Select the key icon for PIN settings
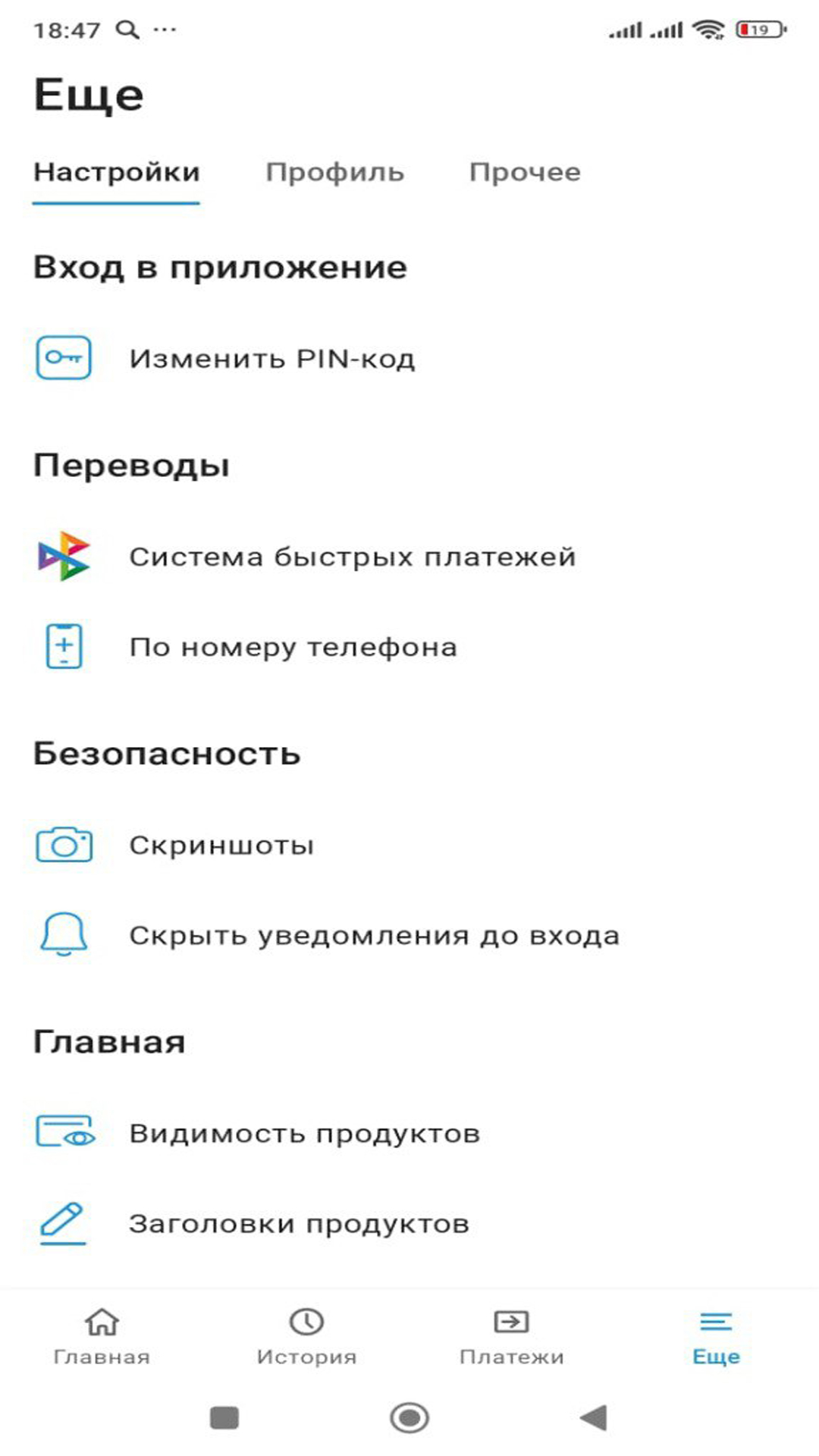Image resolution: width=819 pixels, height=1456 pixels. tap(64, 359)
